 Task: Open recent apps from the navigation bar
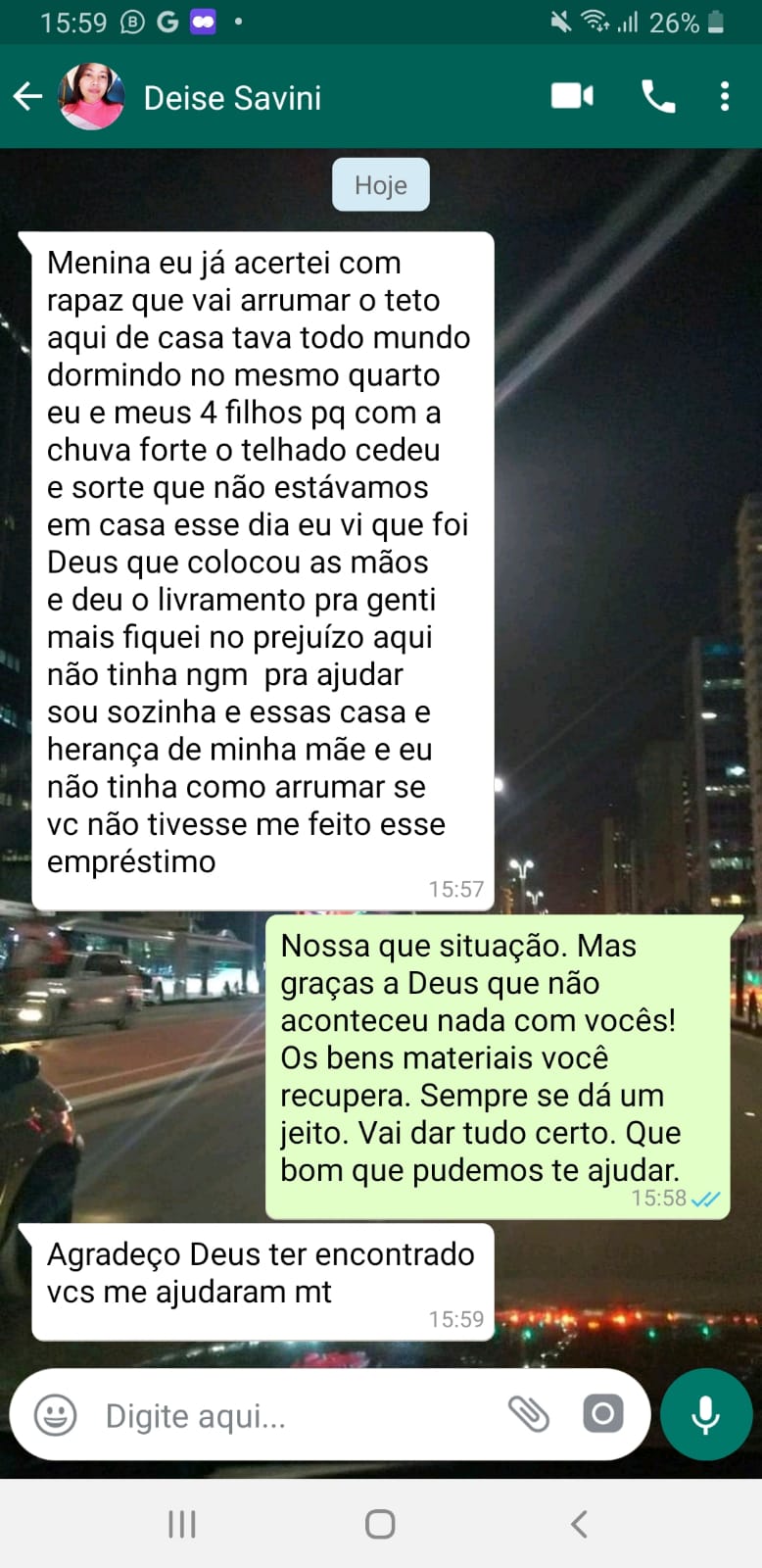coord(182,1524)
